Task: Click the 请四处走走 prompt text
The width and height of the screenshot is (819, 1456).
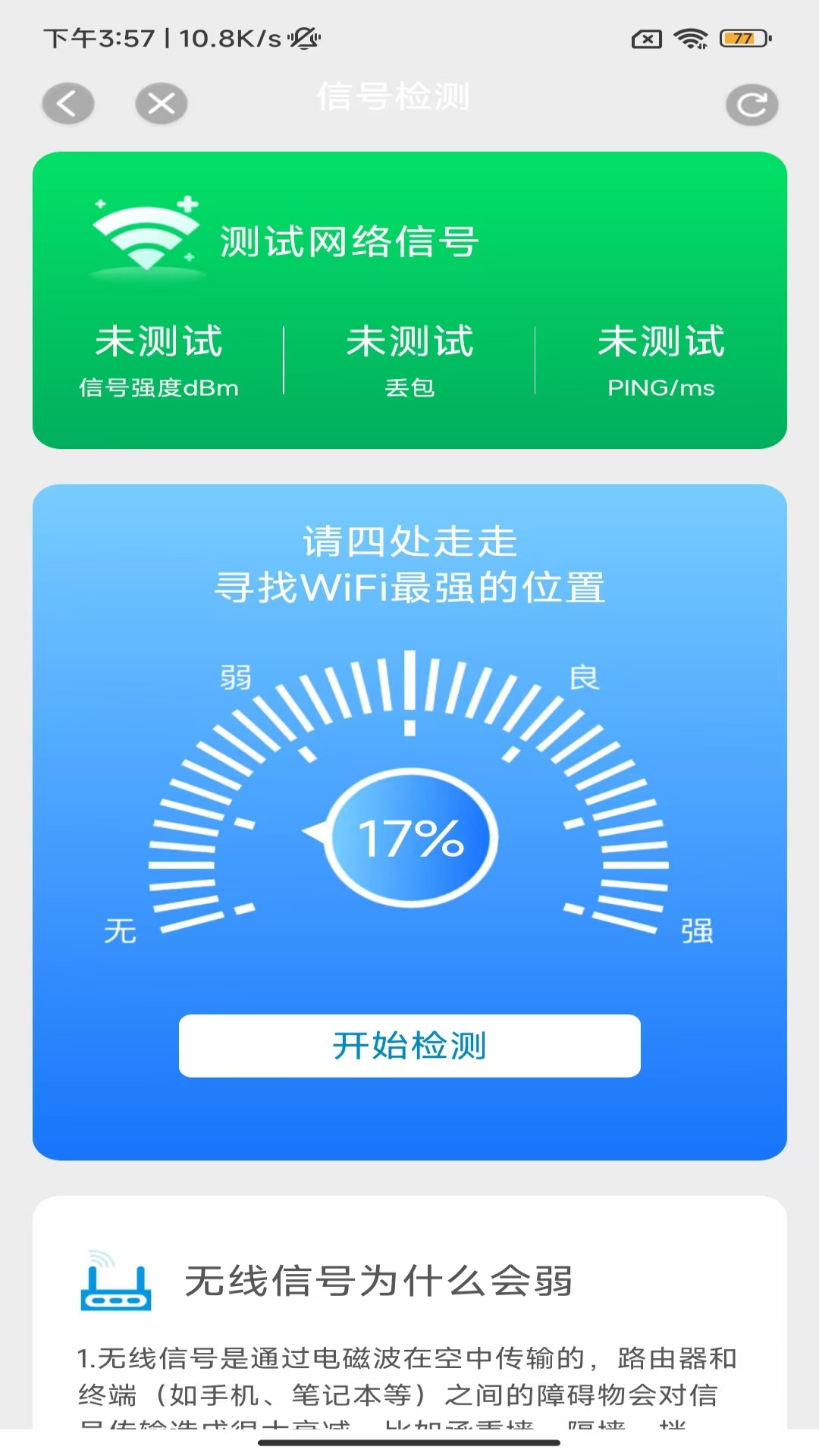Action: point(409,541)
